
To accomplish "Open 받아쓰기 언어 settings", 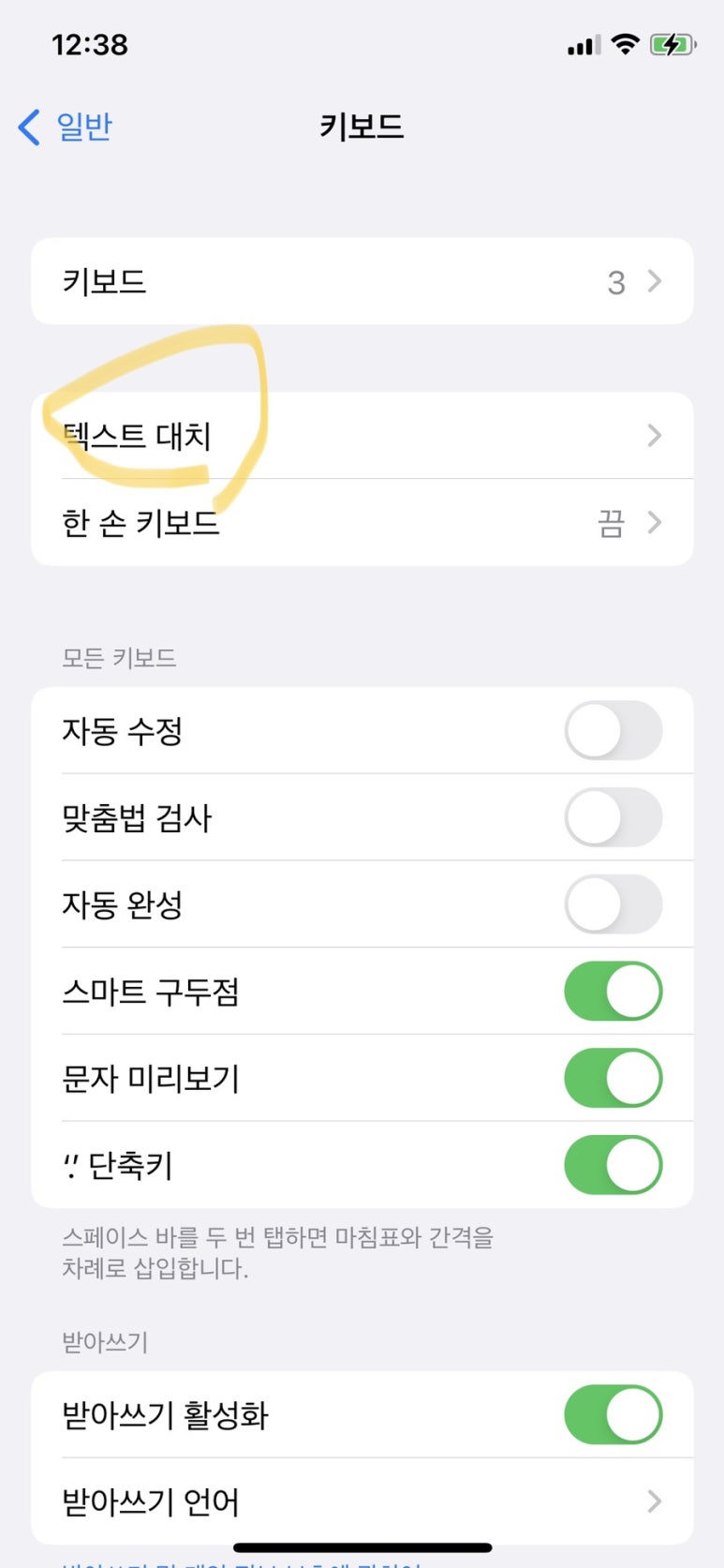I will coord(362,1501).
